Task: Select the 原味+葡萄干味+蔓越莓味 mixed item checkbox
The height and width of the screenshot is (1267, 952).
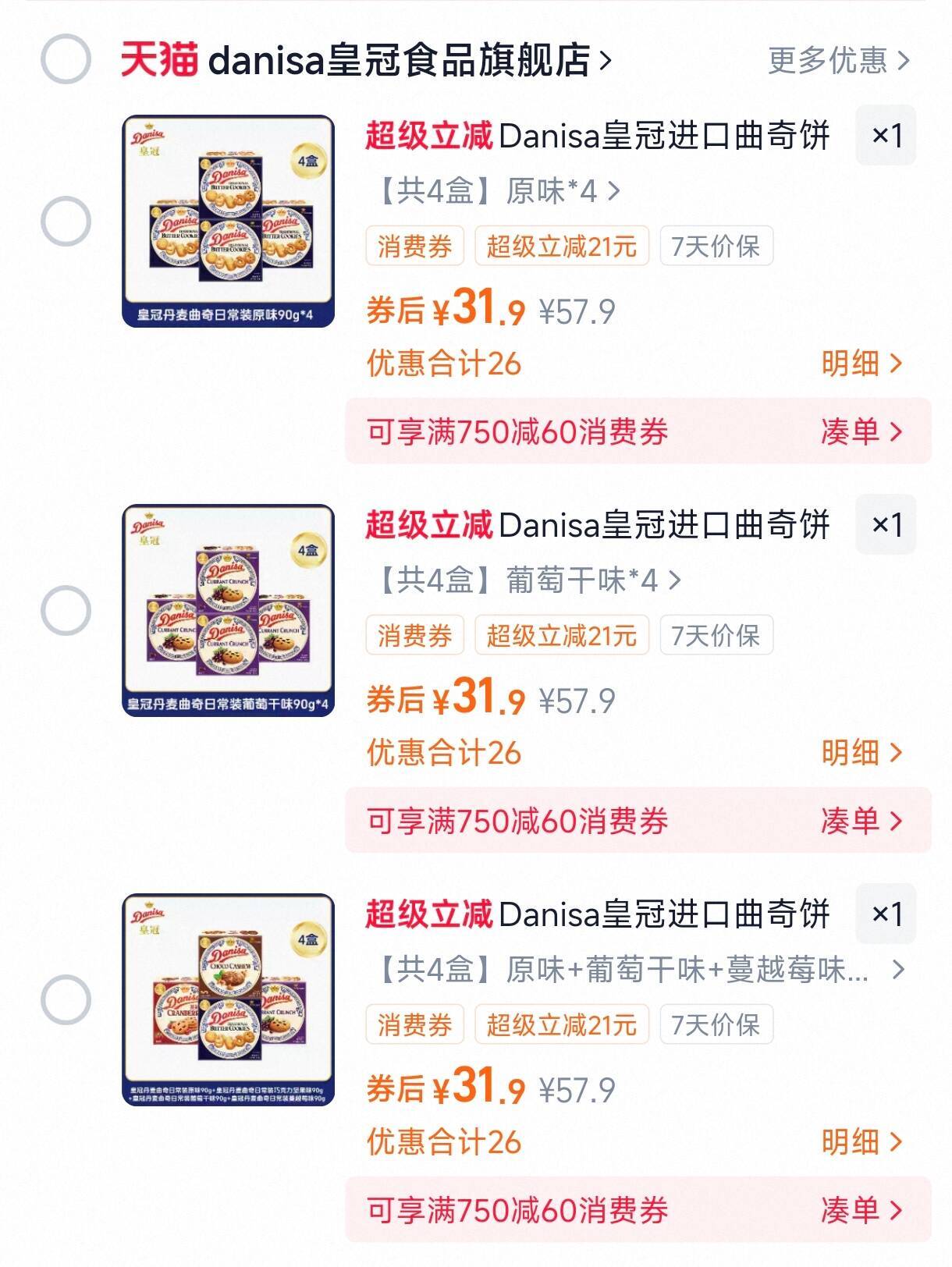Action: pyautogui.click(x=66, y=999)
